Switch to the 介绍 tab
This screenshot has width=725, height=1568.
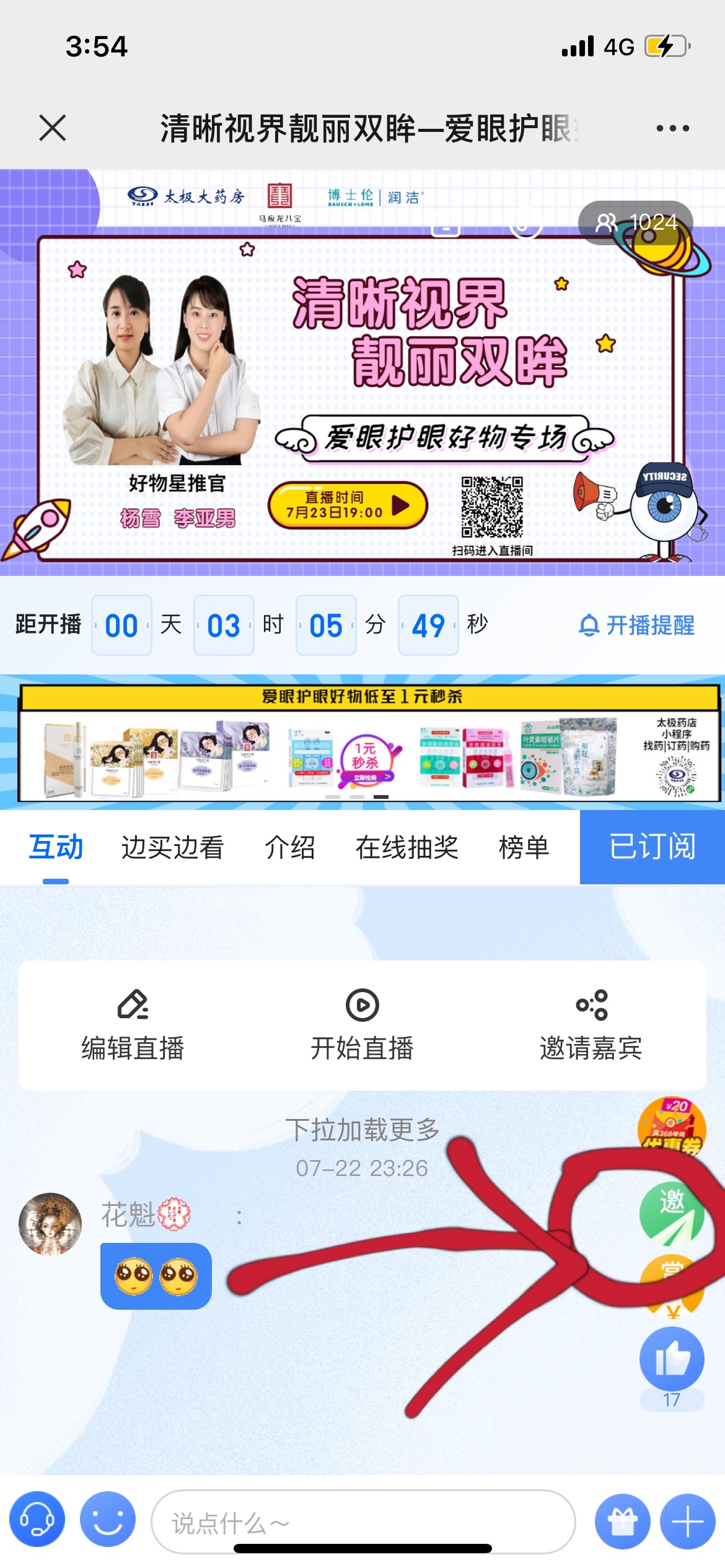[x=289, y=847]
